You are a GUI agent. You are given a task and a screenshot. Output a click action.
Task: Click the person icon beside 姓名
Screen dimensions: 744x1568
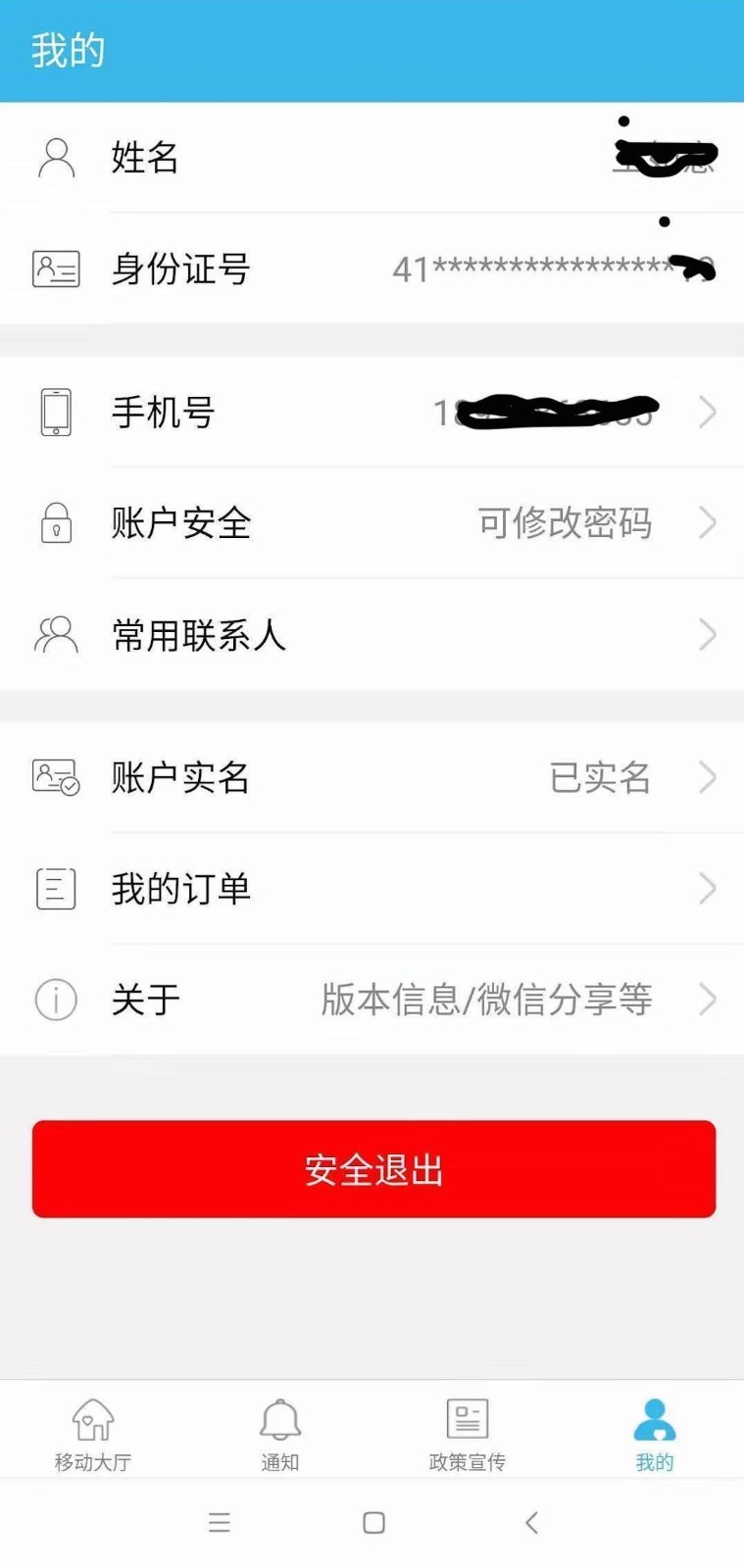[x=56, y=157]
